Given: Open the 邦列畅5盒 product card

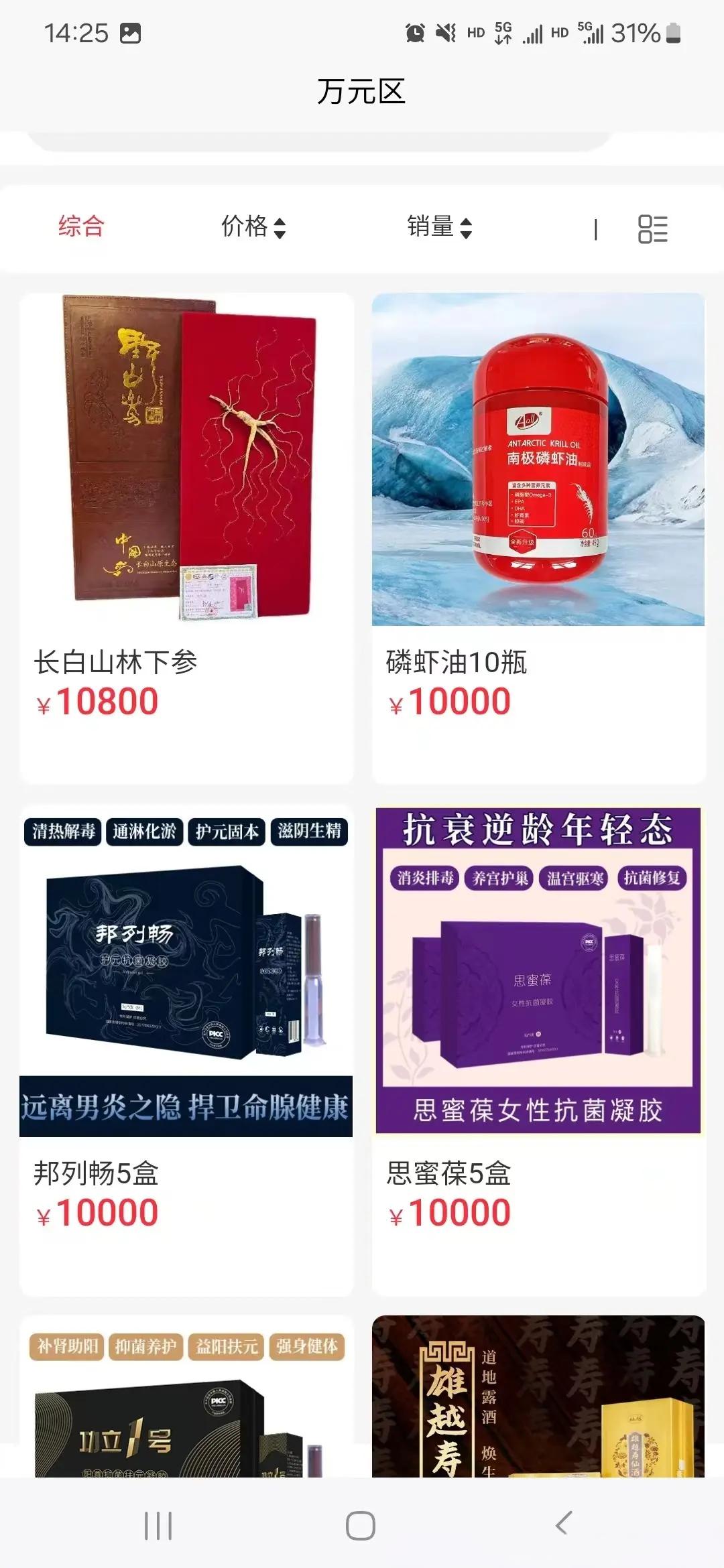Looking at the screenshot, I should coord(186,1049).
